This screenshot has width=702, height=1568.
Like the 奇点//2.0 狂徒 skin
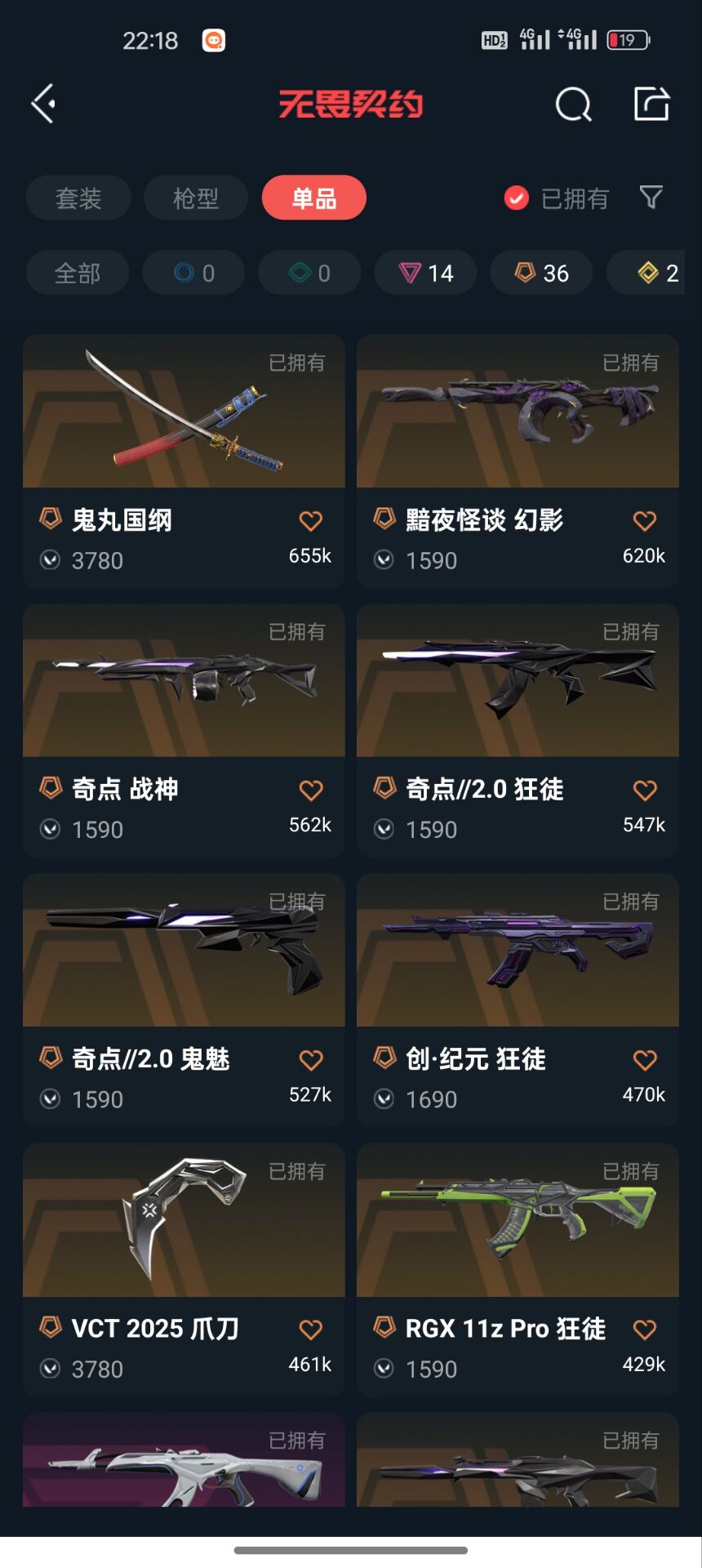[645, 791]
